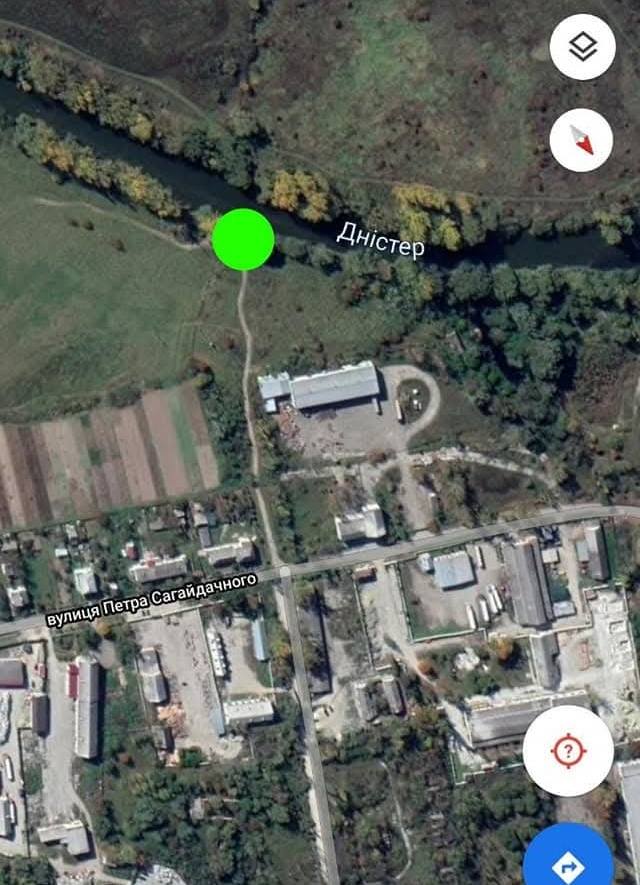
Task: Open the map layers selector
Action: [582, 47]
